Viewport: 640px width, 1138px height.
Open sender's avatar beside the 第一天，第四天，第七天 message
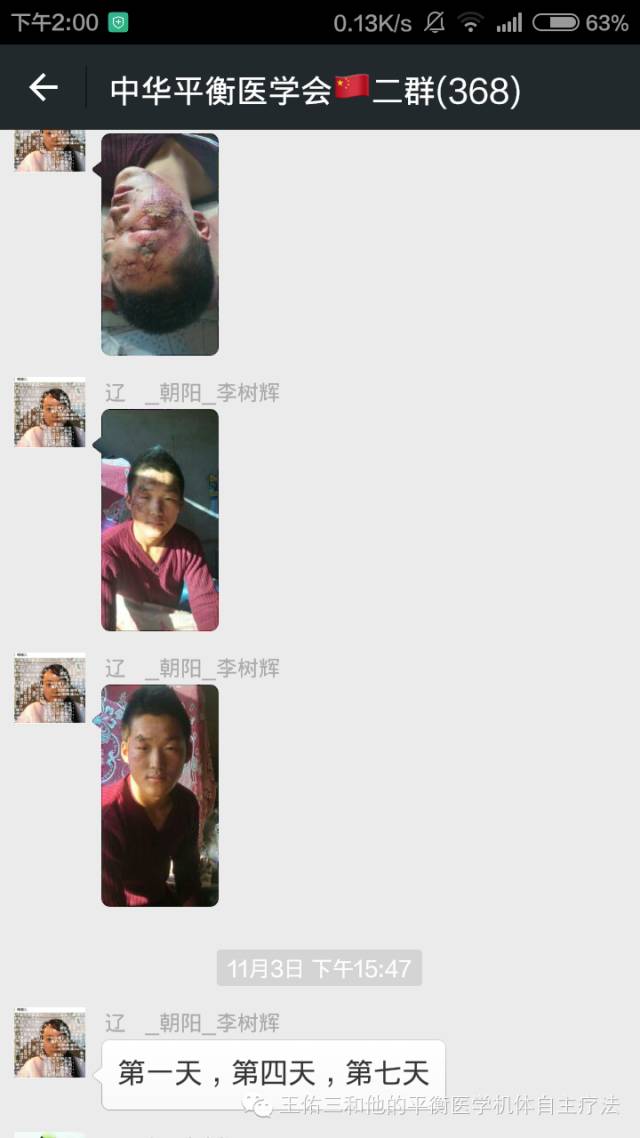click(50, 1042)
